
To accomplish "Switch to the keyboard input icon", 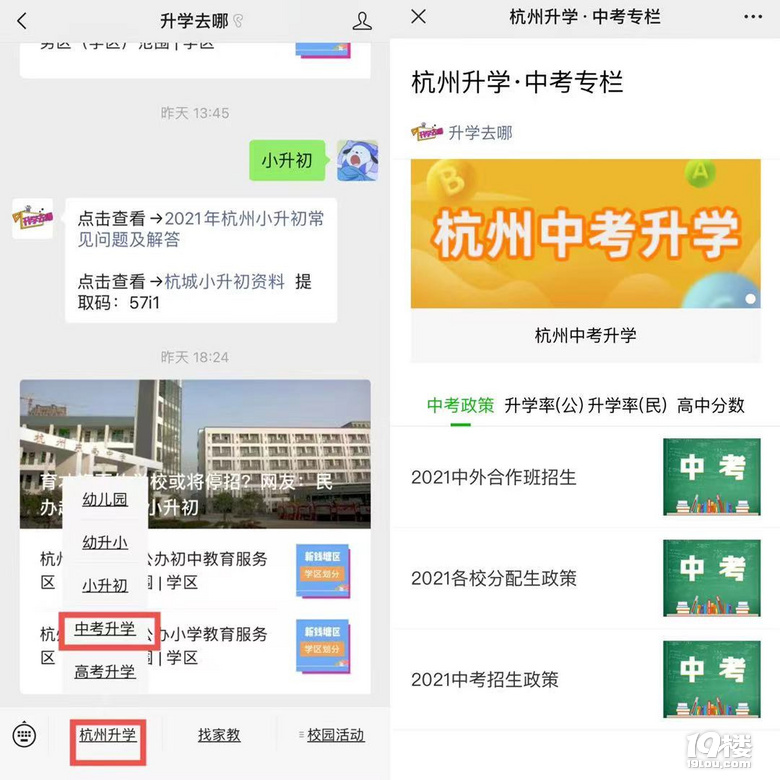I will 25,735.
